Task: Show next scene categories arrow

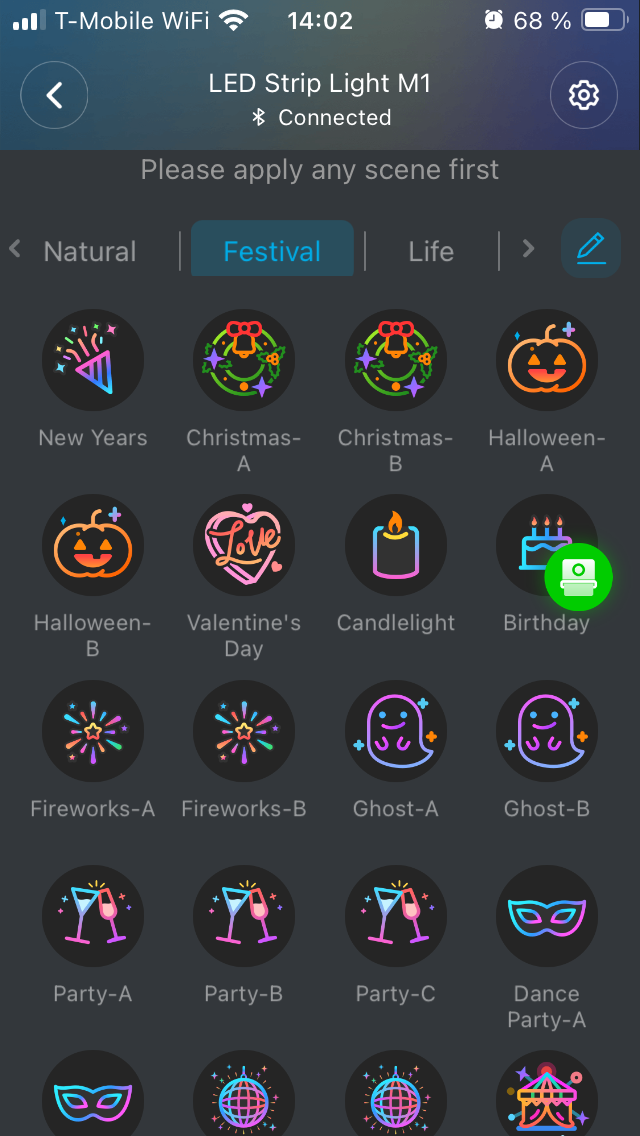Action: [x=529, y=249]
